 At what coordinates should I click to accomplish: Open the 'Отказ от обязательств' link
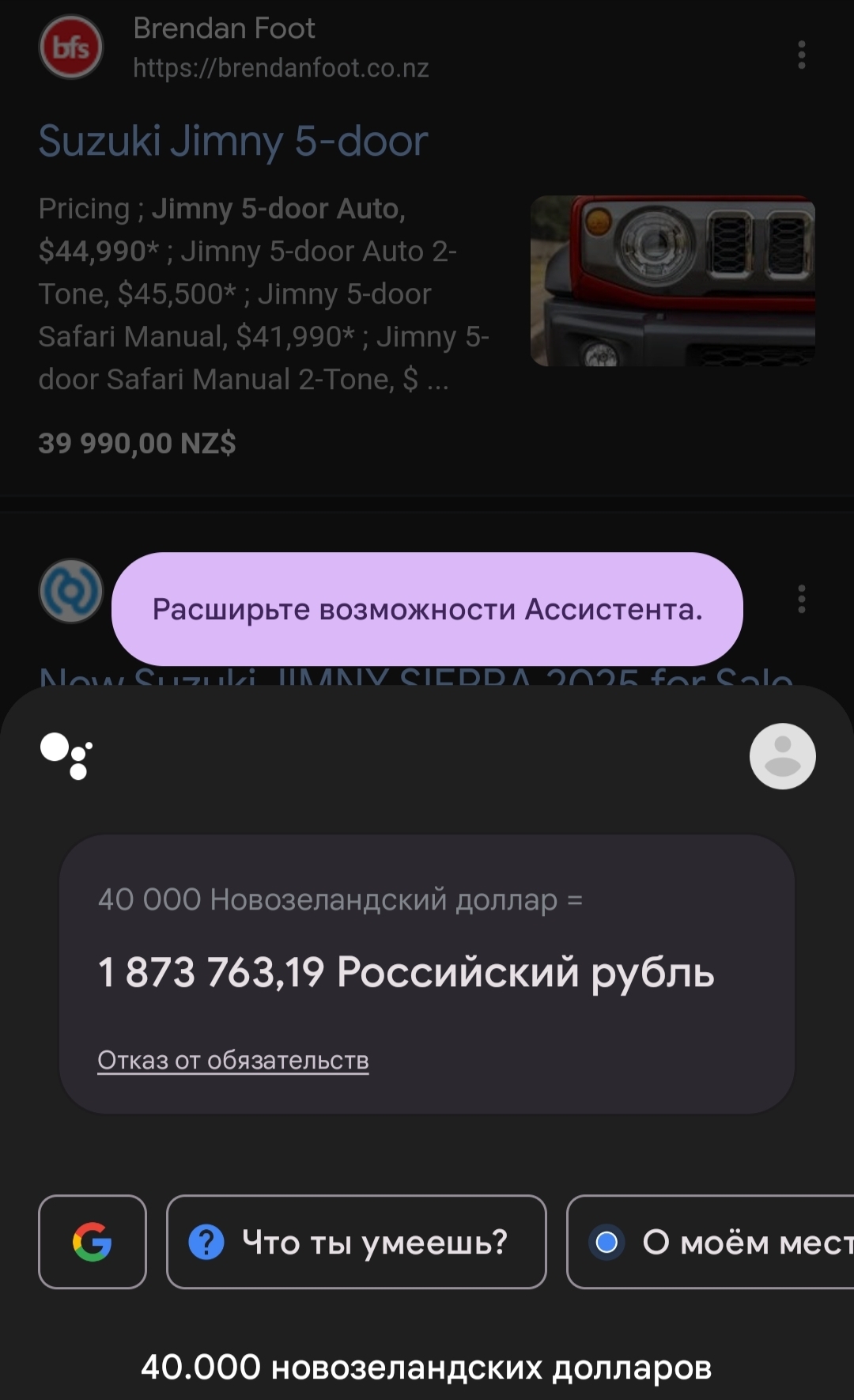(233, 1060)
